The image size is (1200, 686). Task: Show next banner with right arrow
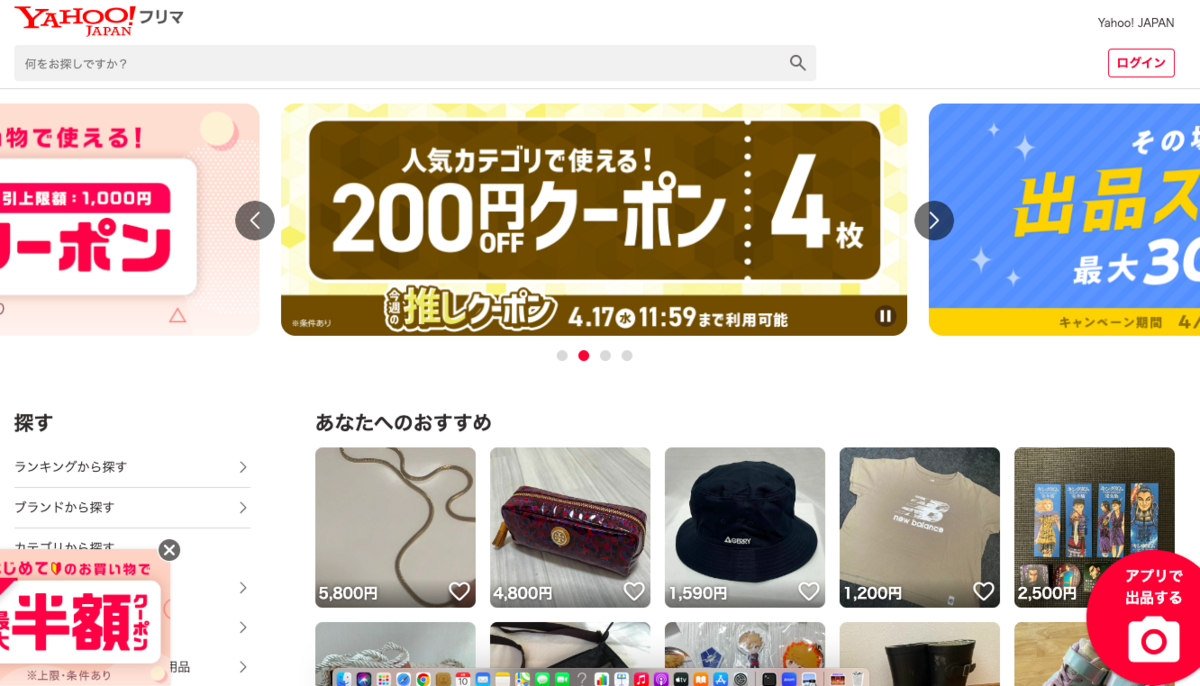[x=934, y=220]
